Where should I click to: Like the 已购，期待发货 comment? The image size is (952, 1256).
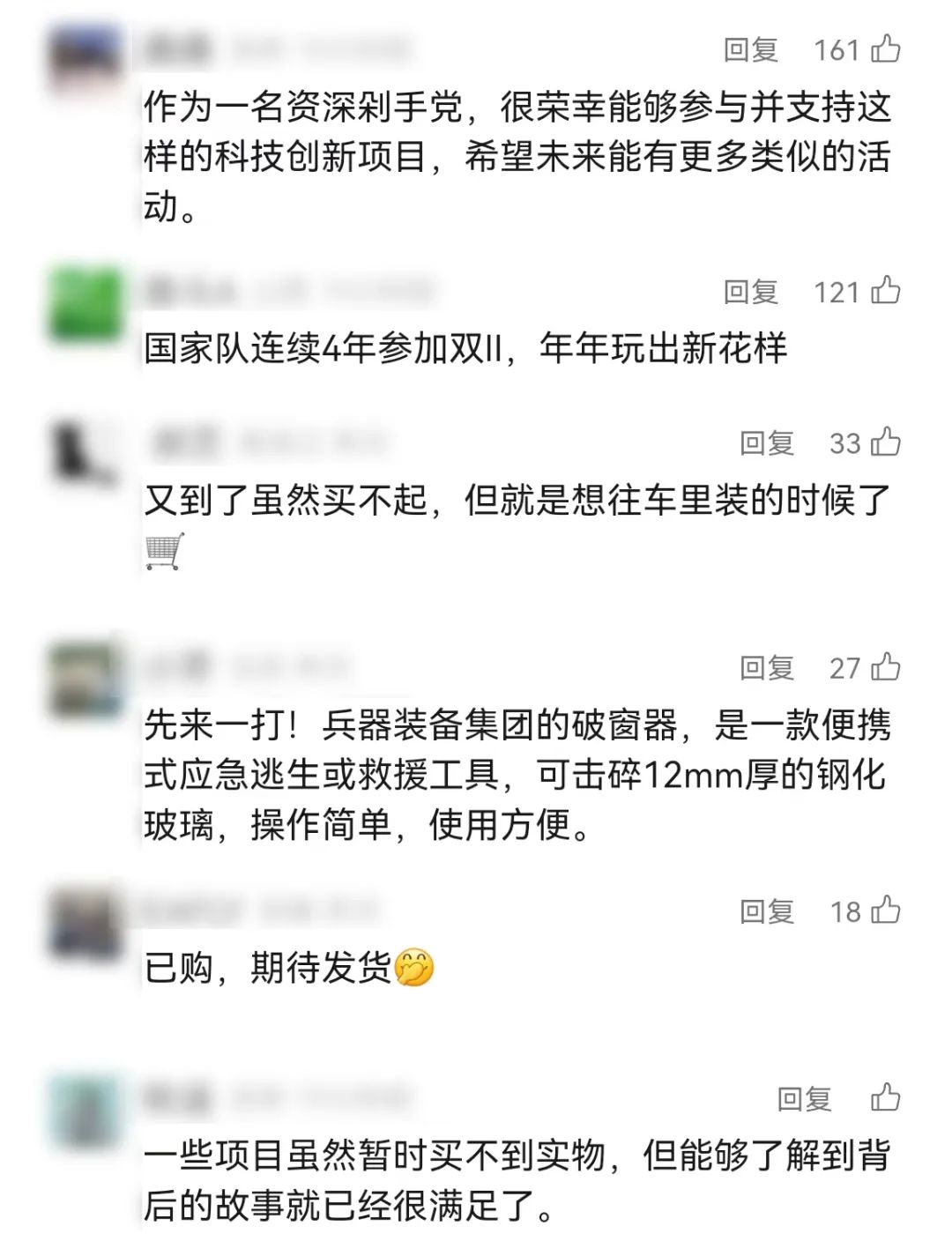pyautogui.click(x=885, y=910)
